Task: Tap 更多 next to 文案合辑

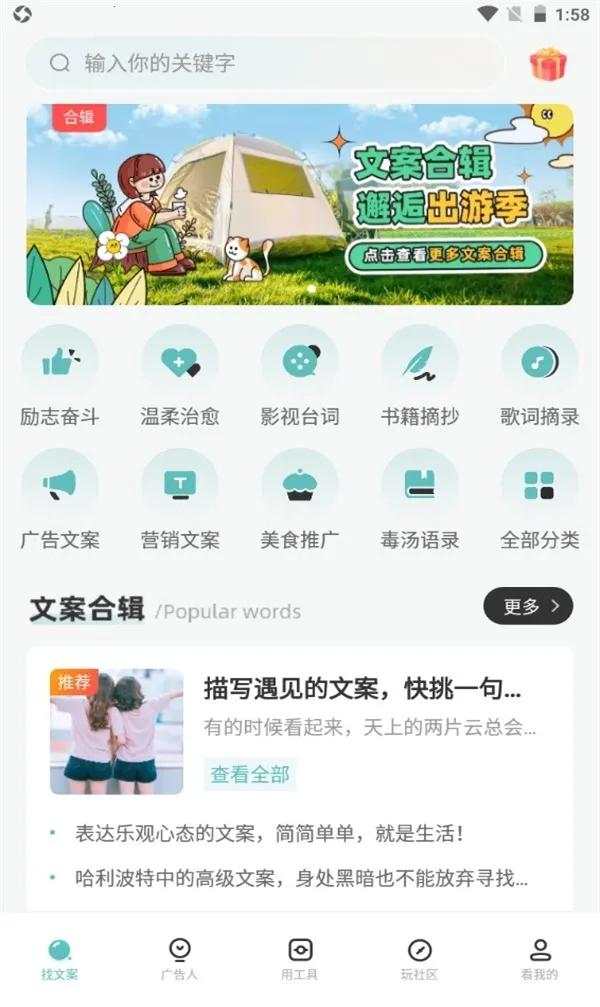Action: [x=528, y=605]
